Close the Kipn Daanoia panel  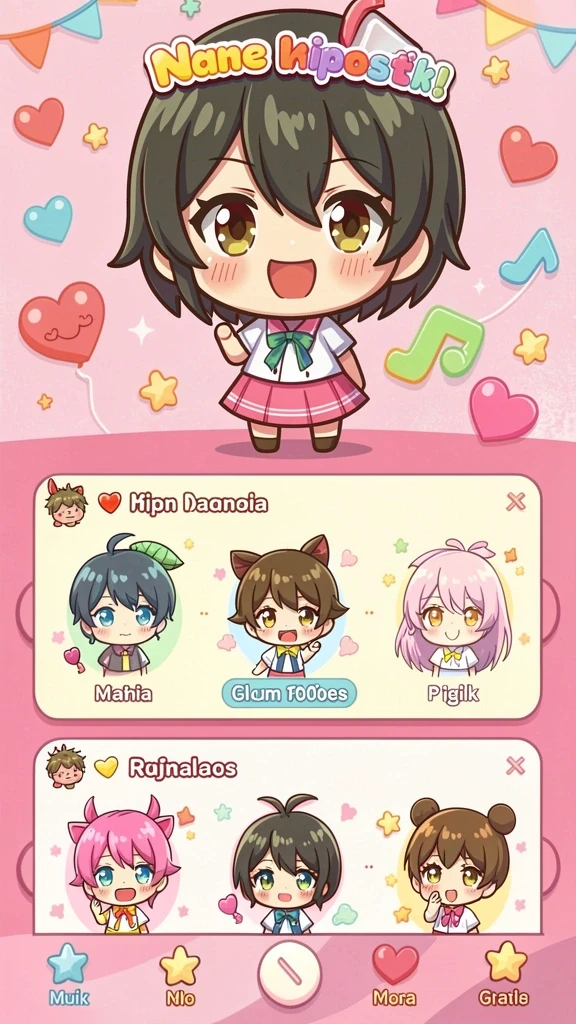pyautogui.click(x=515, y=502)
